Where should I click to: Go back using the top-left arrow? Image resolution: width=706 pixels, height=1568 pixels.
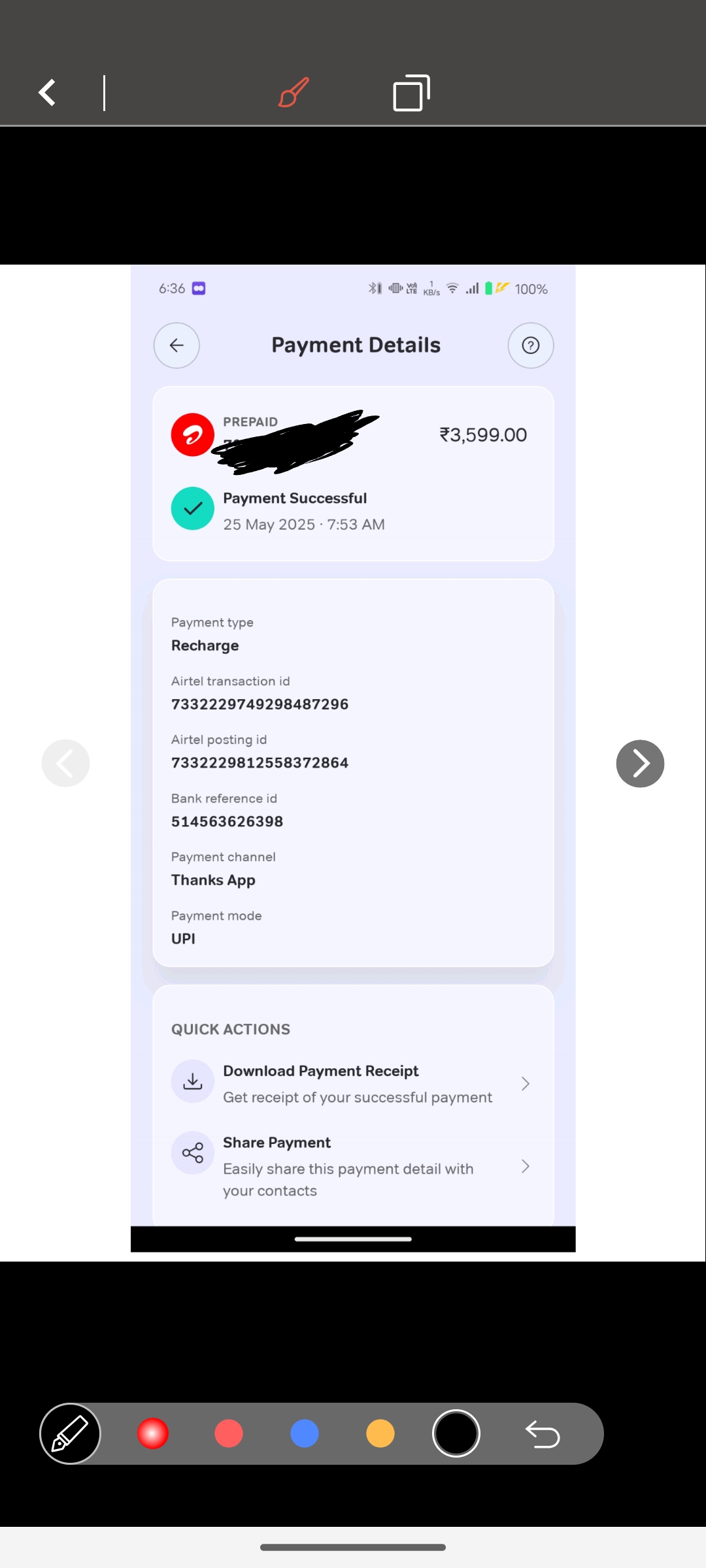tap(47, 93)
